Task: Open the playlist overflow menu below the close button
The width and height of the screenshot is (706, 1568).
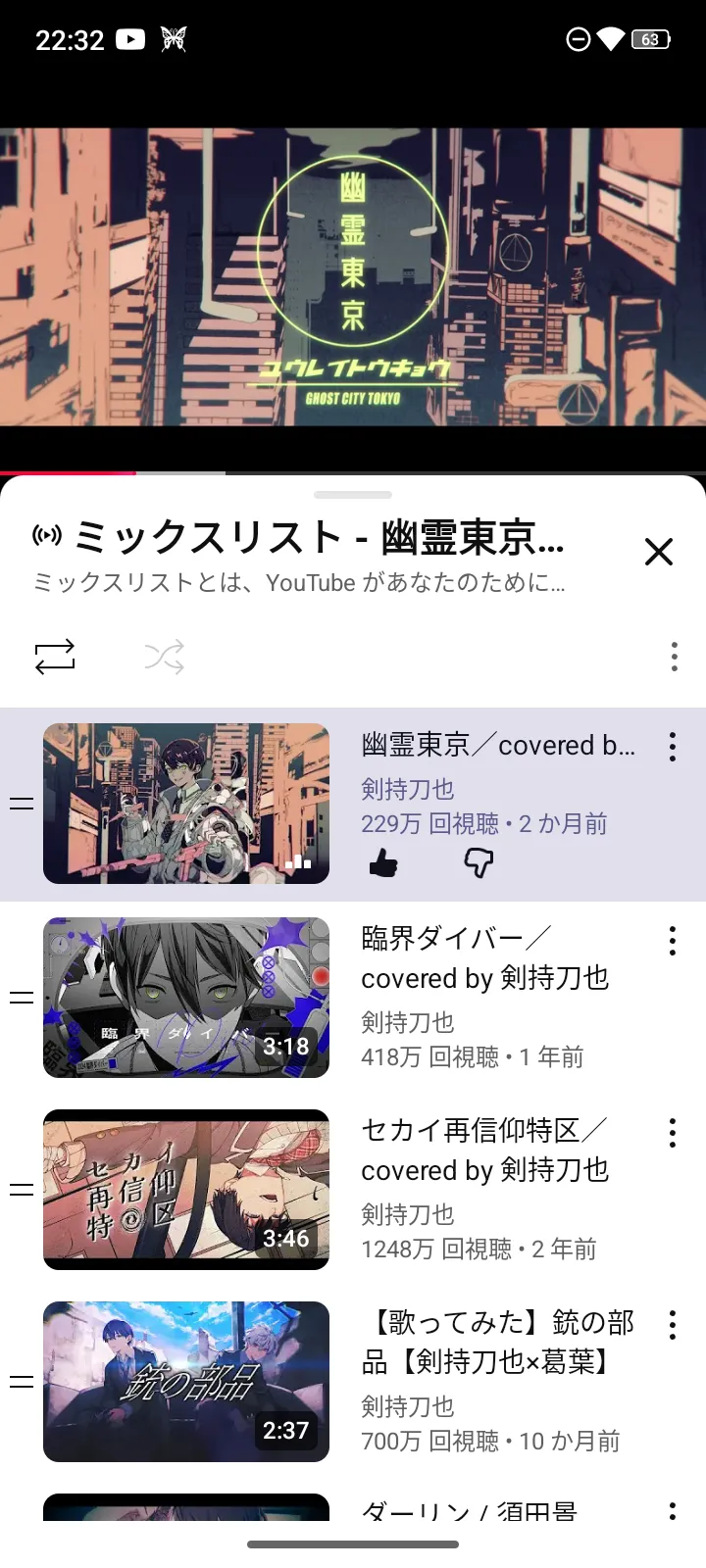Action: coord(674,657)
